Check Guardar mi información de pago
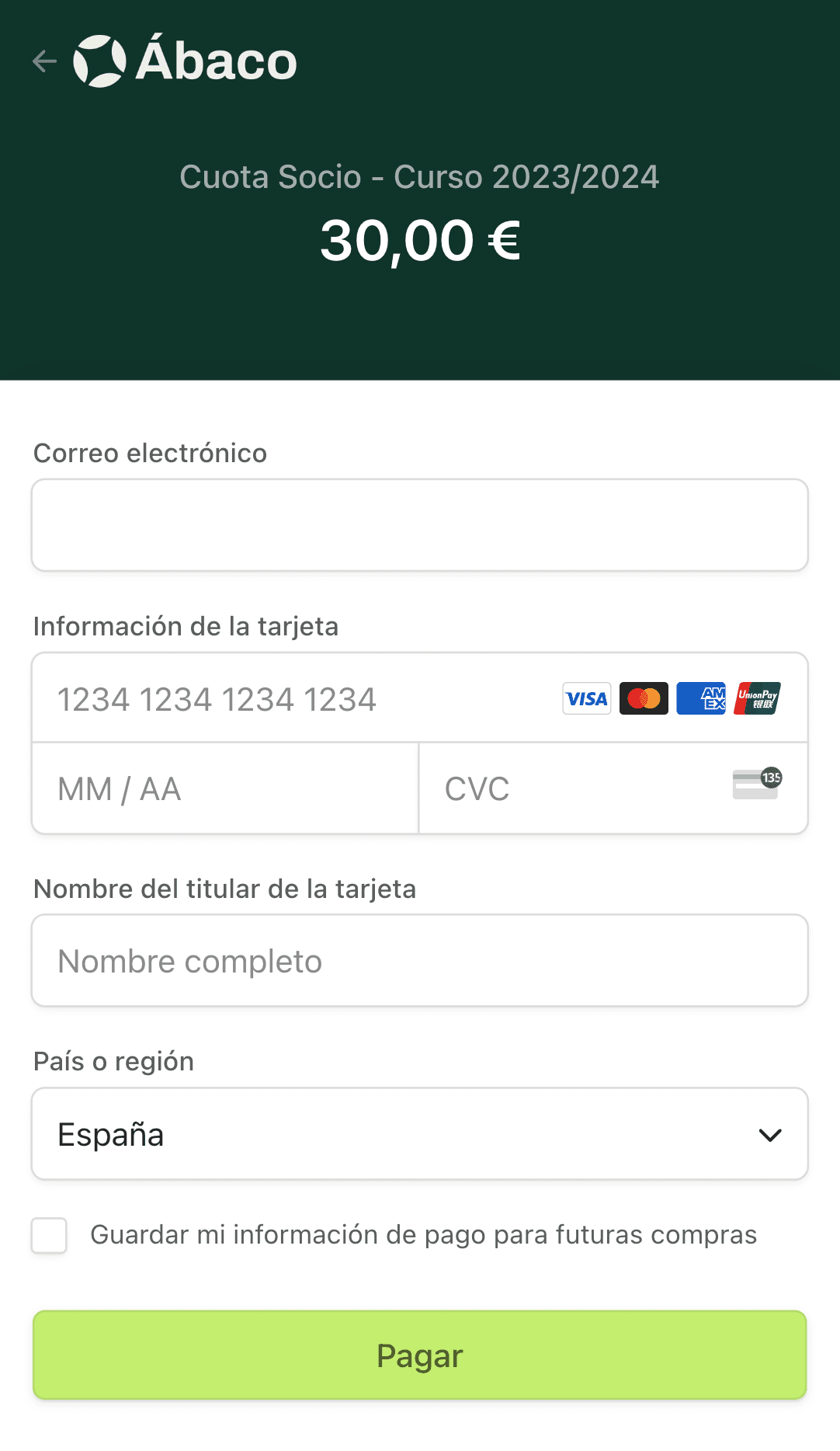The height and width of the screenshot is (1451, 840). point(49,1235)
